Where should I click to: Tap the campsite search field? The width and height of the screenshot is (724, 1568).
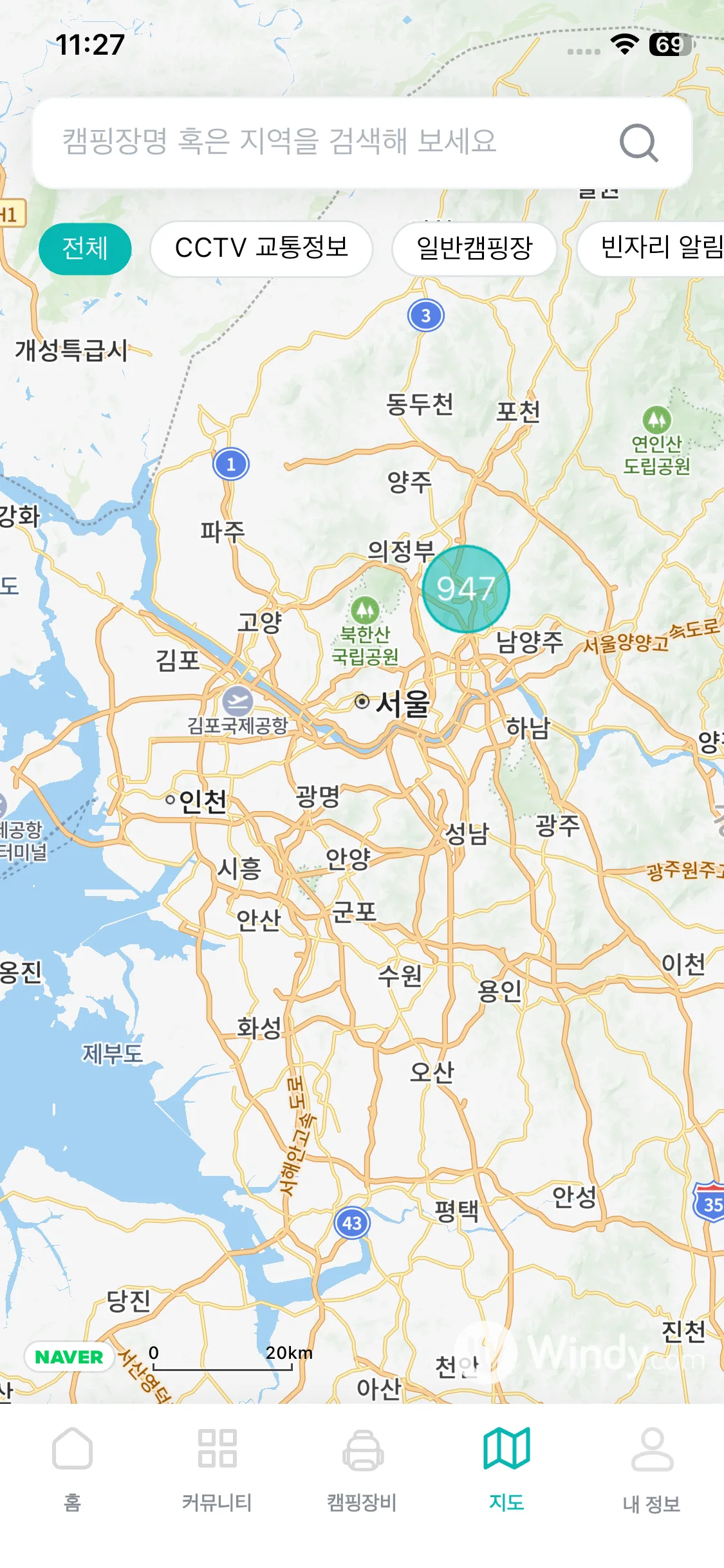(362, 142)
